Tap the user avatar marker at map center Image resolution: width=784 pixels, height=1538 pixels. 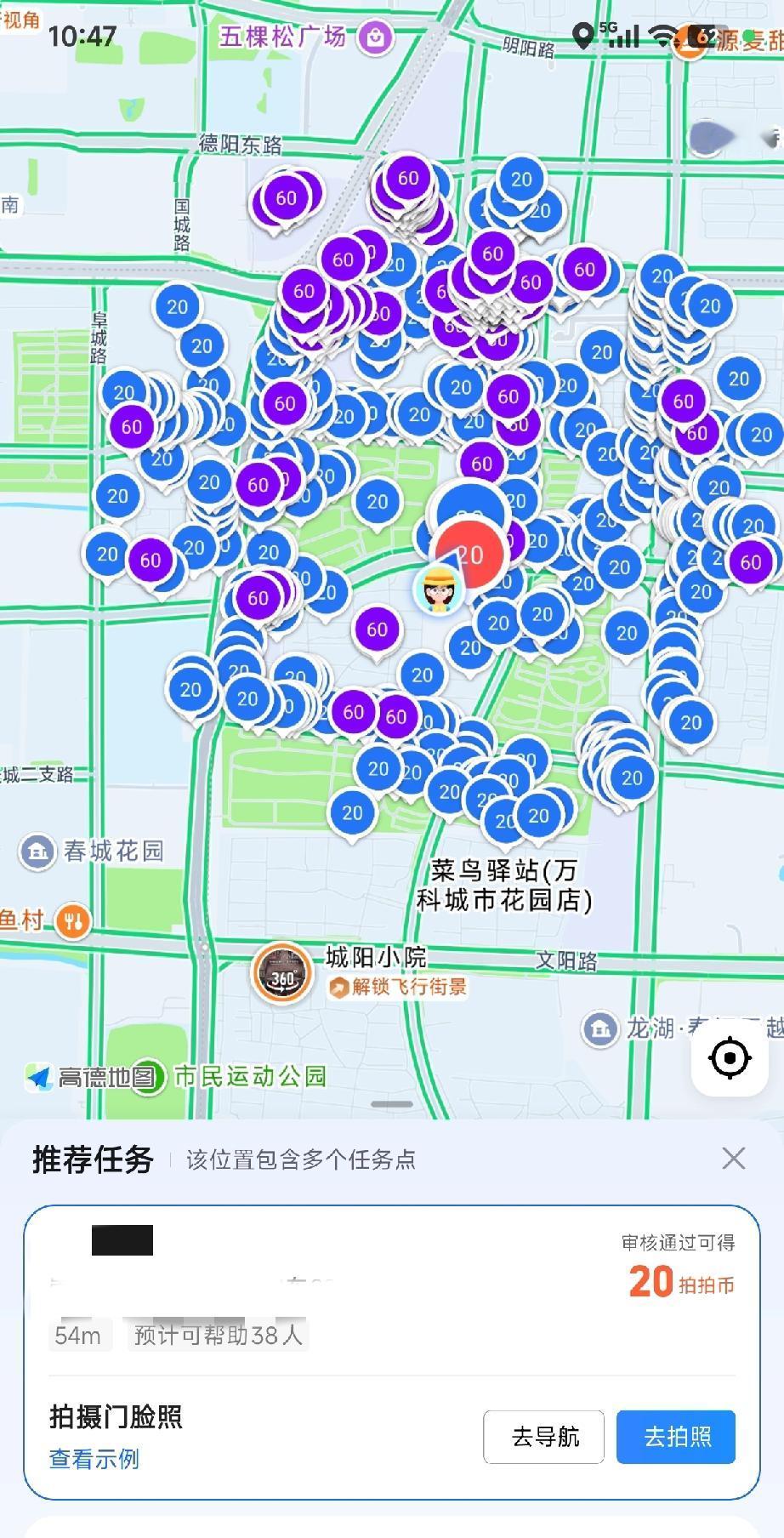click(x=439, y=590)
